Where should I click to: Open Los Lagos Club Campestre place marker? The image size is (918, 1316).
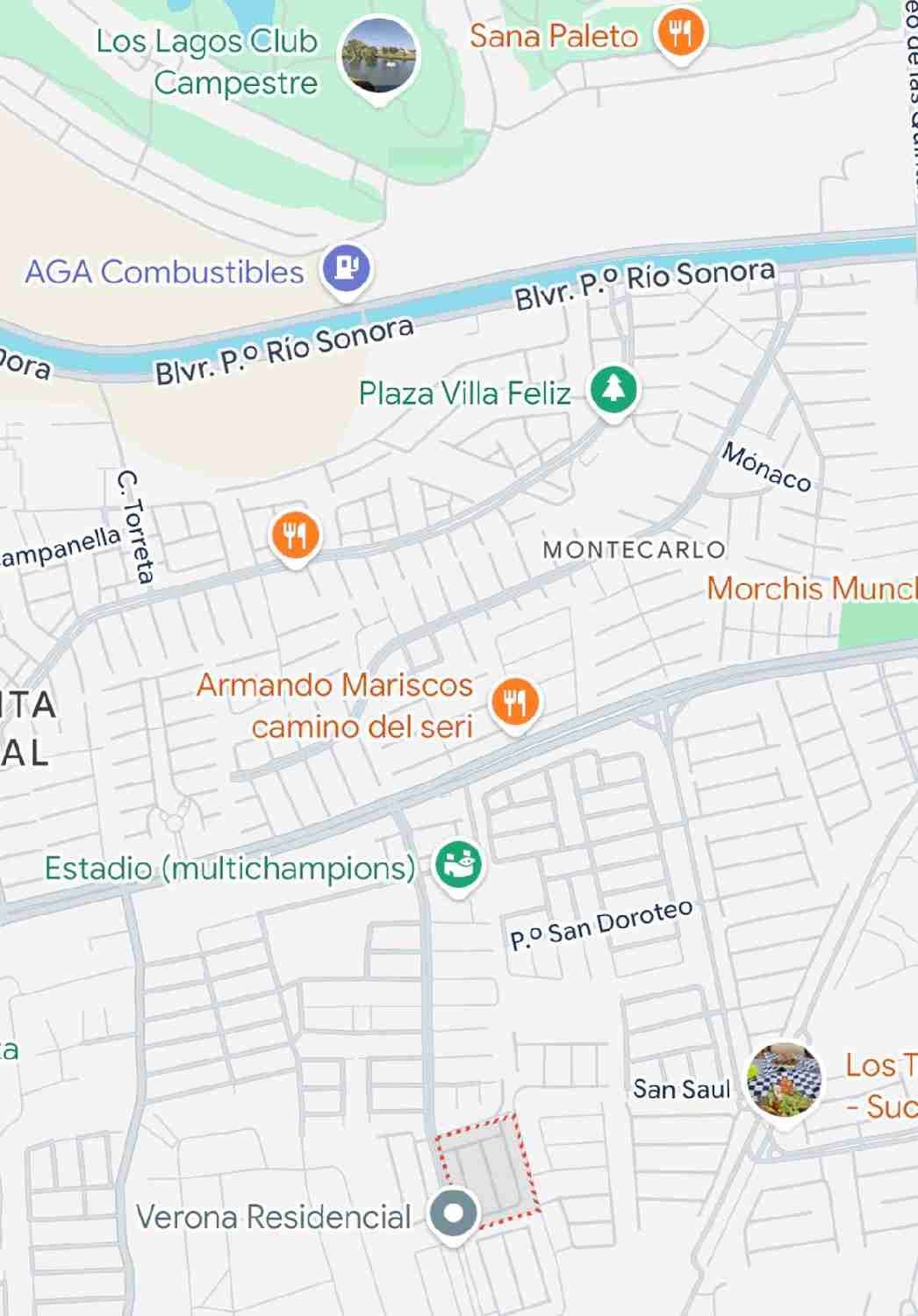pyautogui.click(x=379, y=57)
